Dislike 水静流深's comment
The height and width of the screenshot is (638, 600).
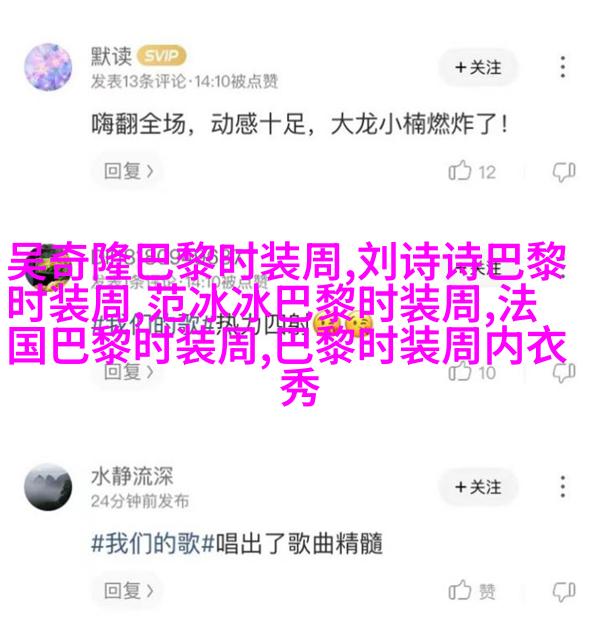coord(565,590)
